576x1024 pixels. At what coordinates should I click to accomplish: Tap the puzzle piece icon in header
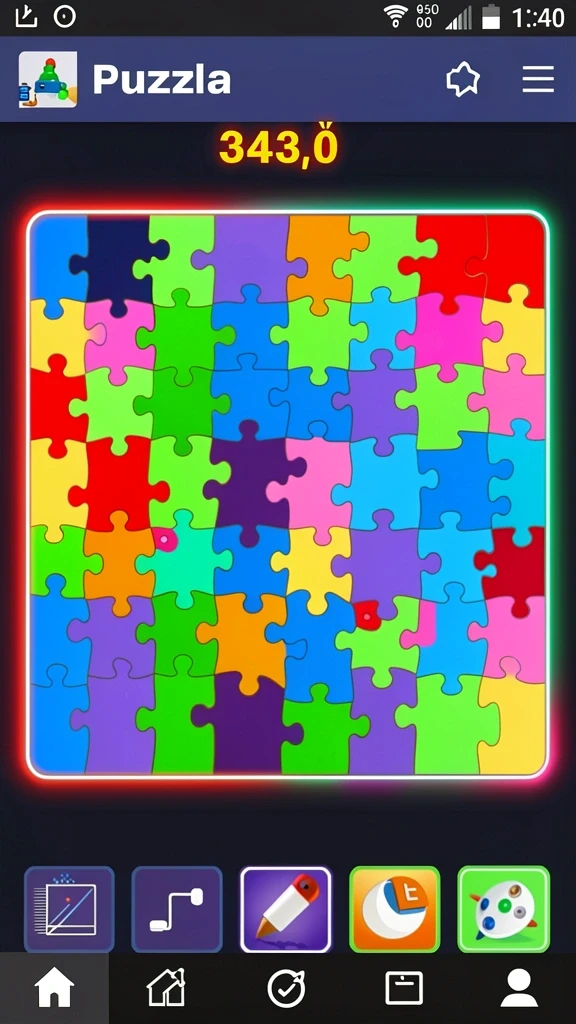[x=462, y=80]
